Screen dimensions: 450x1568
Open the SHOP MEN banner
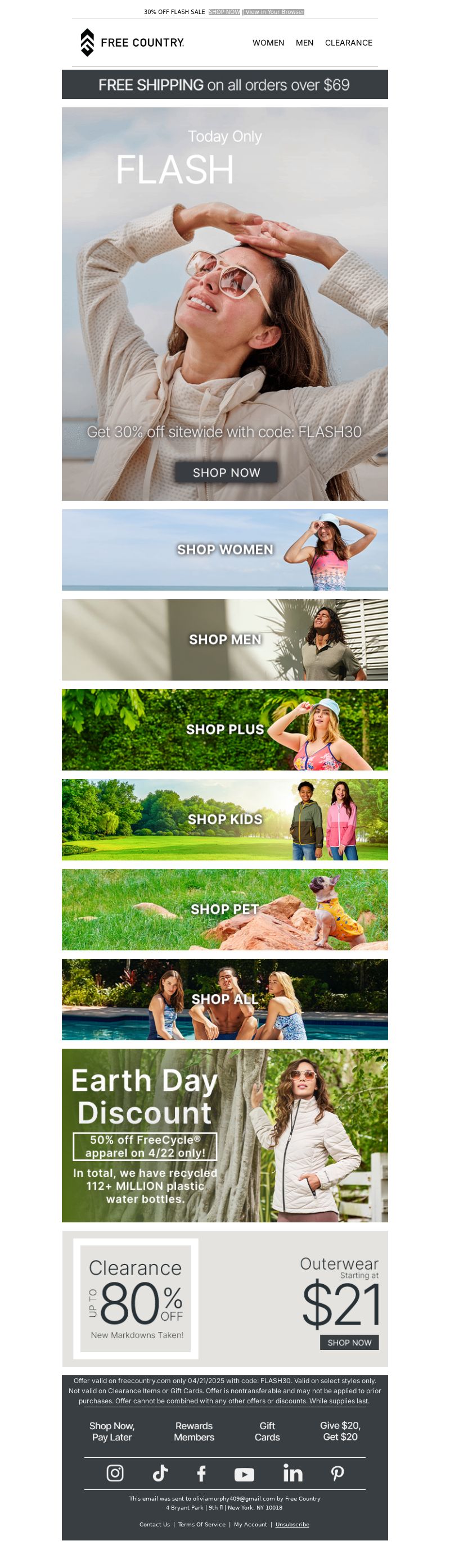224,640
